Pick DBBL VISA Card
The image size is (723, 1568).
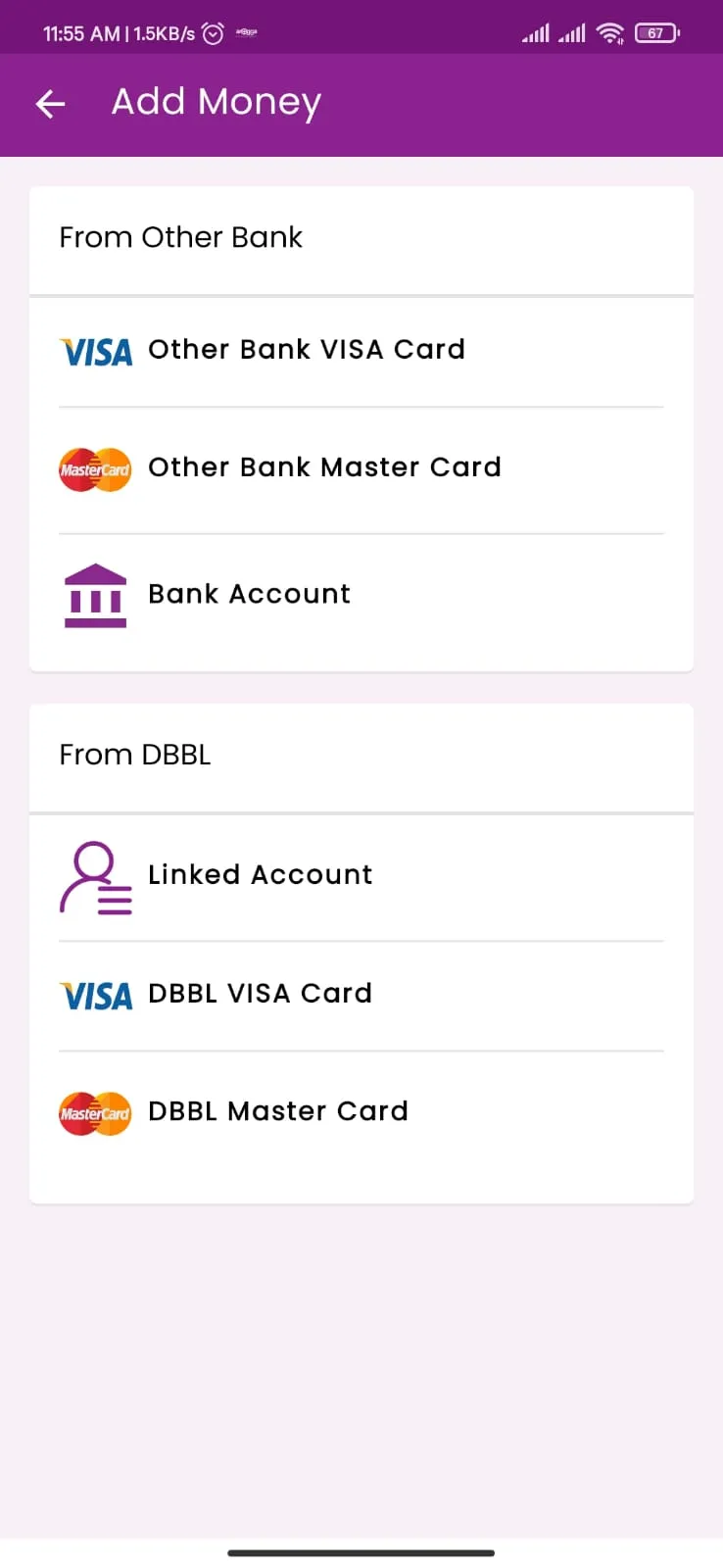[x=260, y=994]
